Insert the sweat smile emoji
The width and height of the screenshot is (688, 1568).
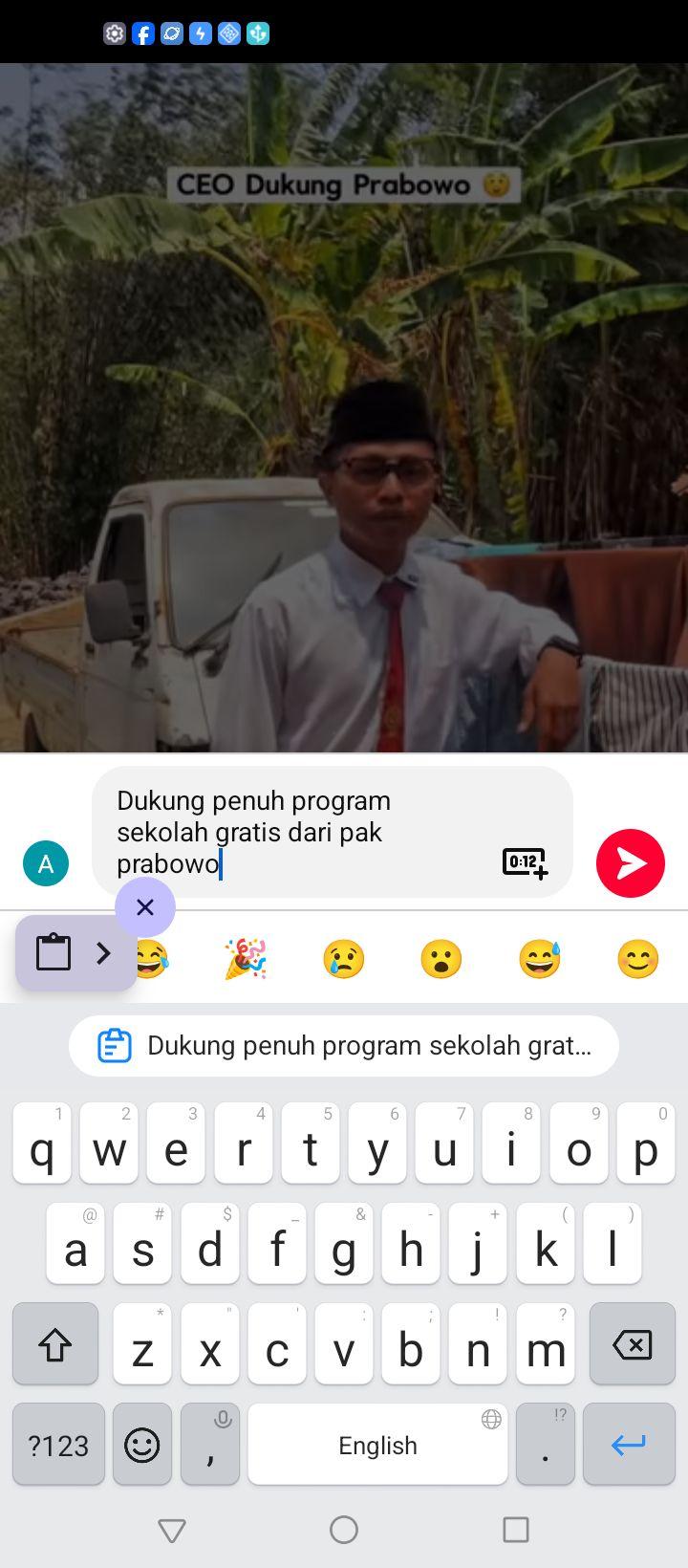point(540,959)
